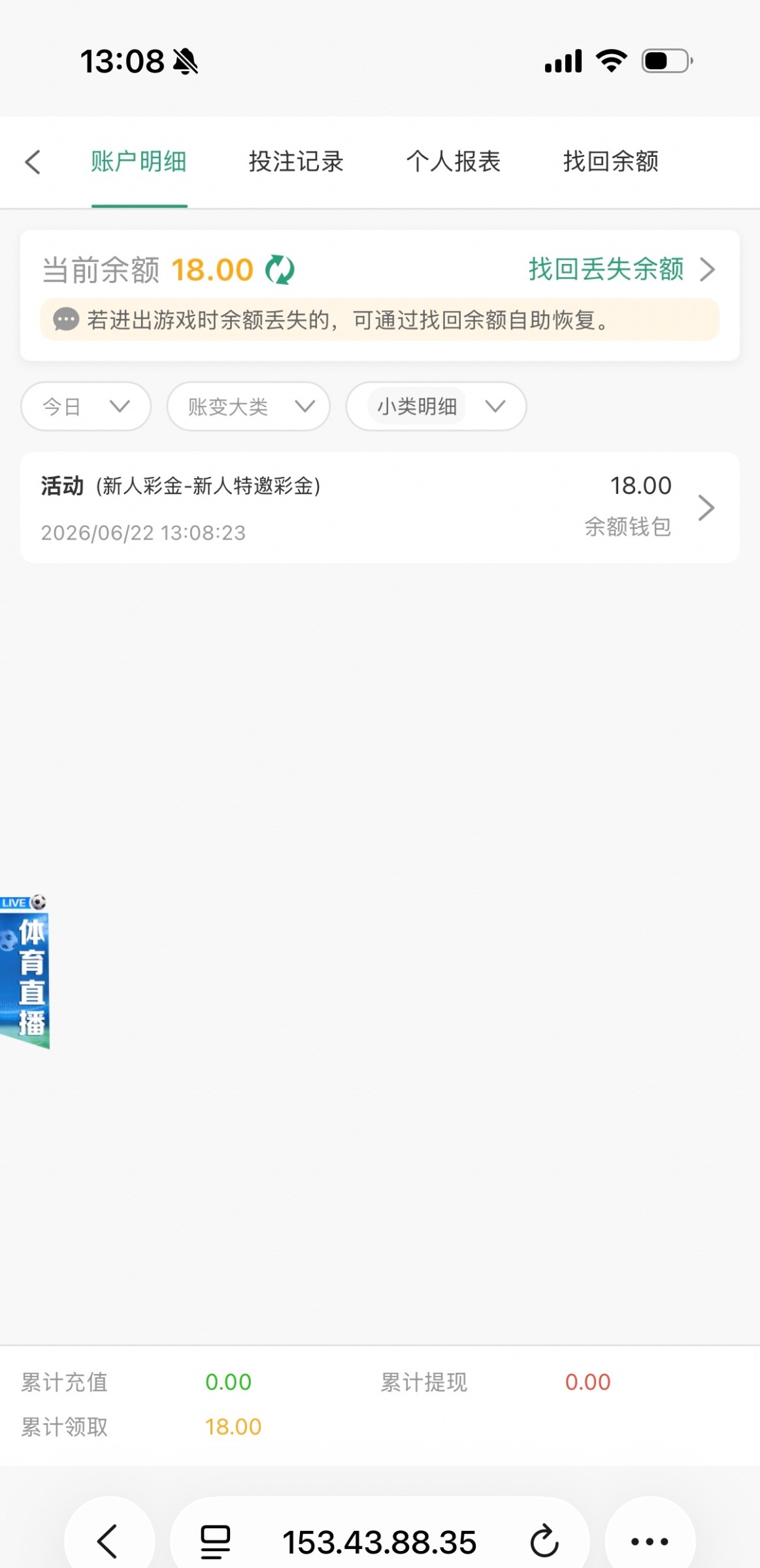Open the browser more options menu

[650, 1542]
